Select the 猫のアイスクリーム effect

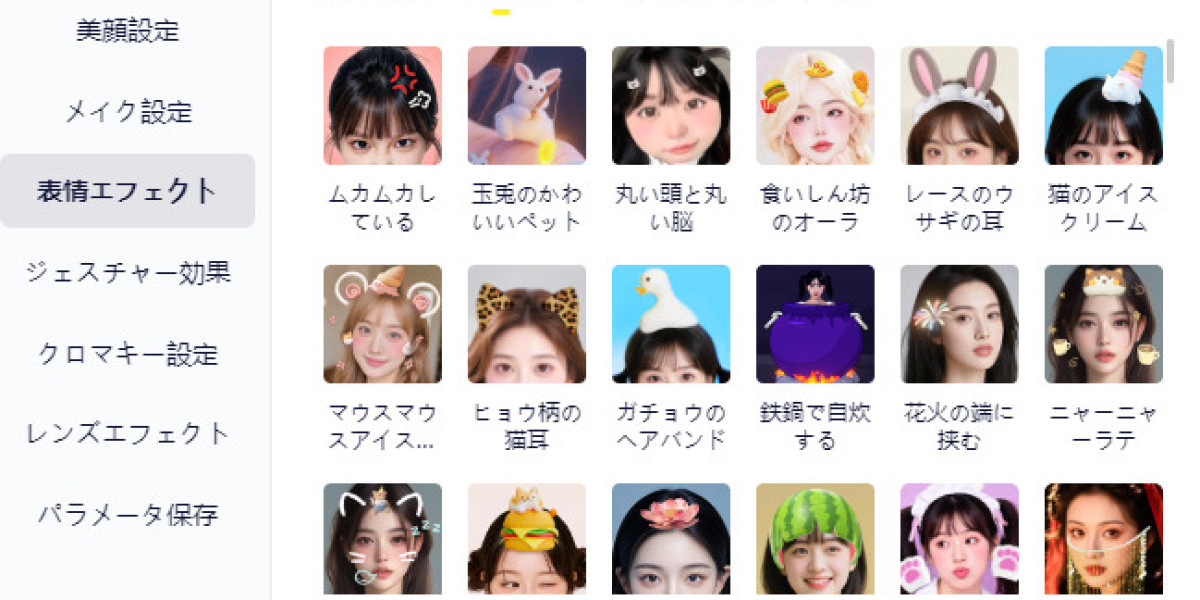click(1103, 106)
